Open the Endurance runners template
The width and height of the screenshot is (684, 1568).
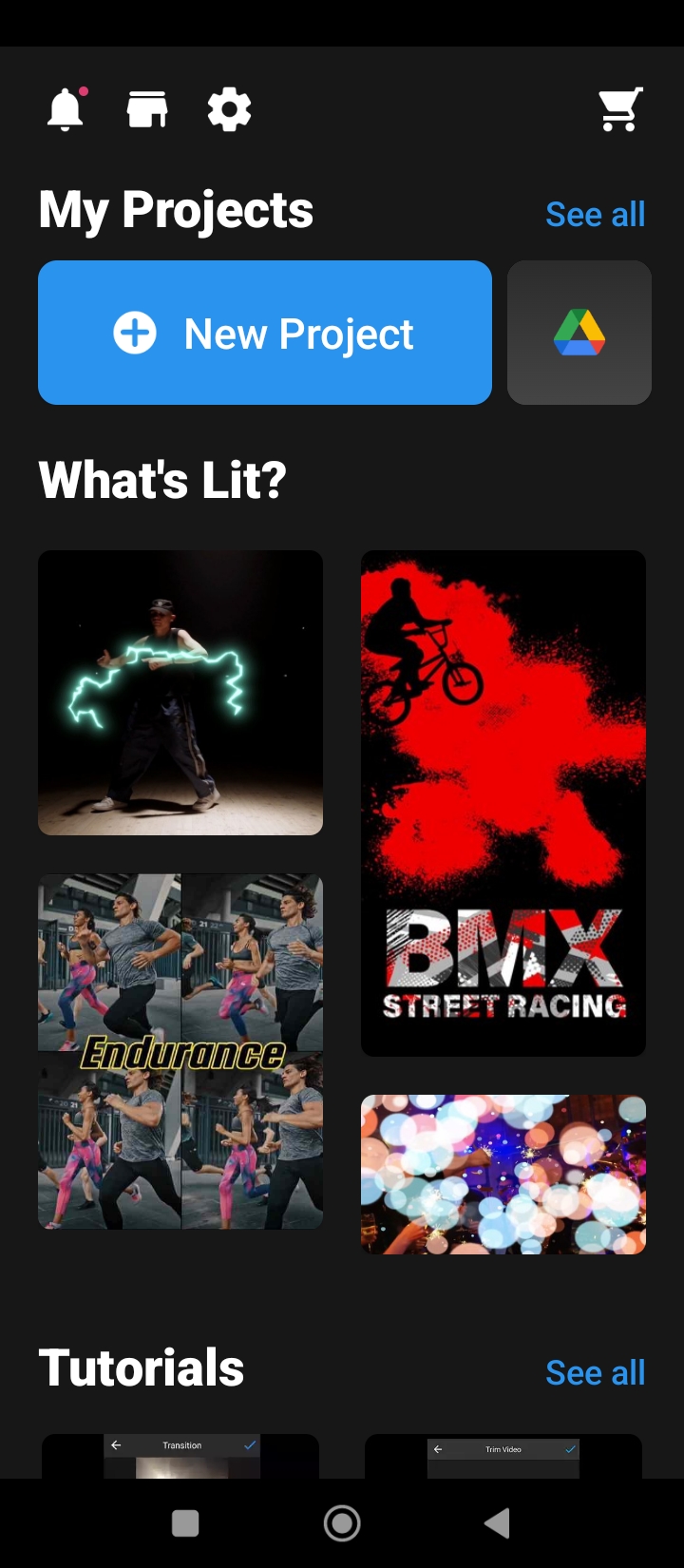(180, 1051)
